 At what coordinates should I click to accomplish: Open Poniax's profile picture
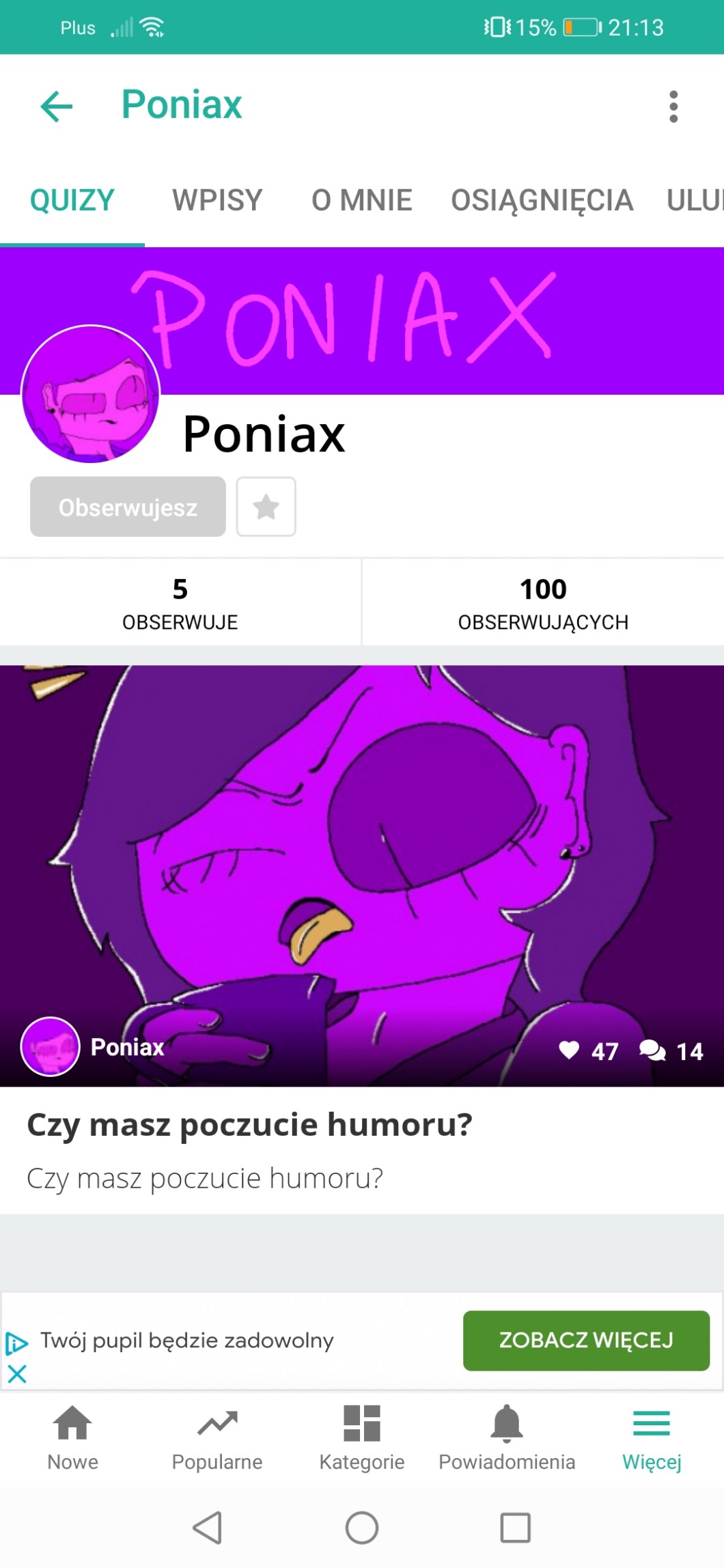[91, 394]
